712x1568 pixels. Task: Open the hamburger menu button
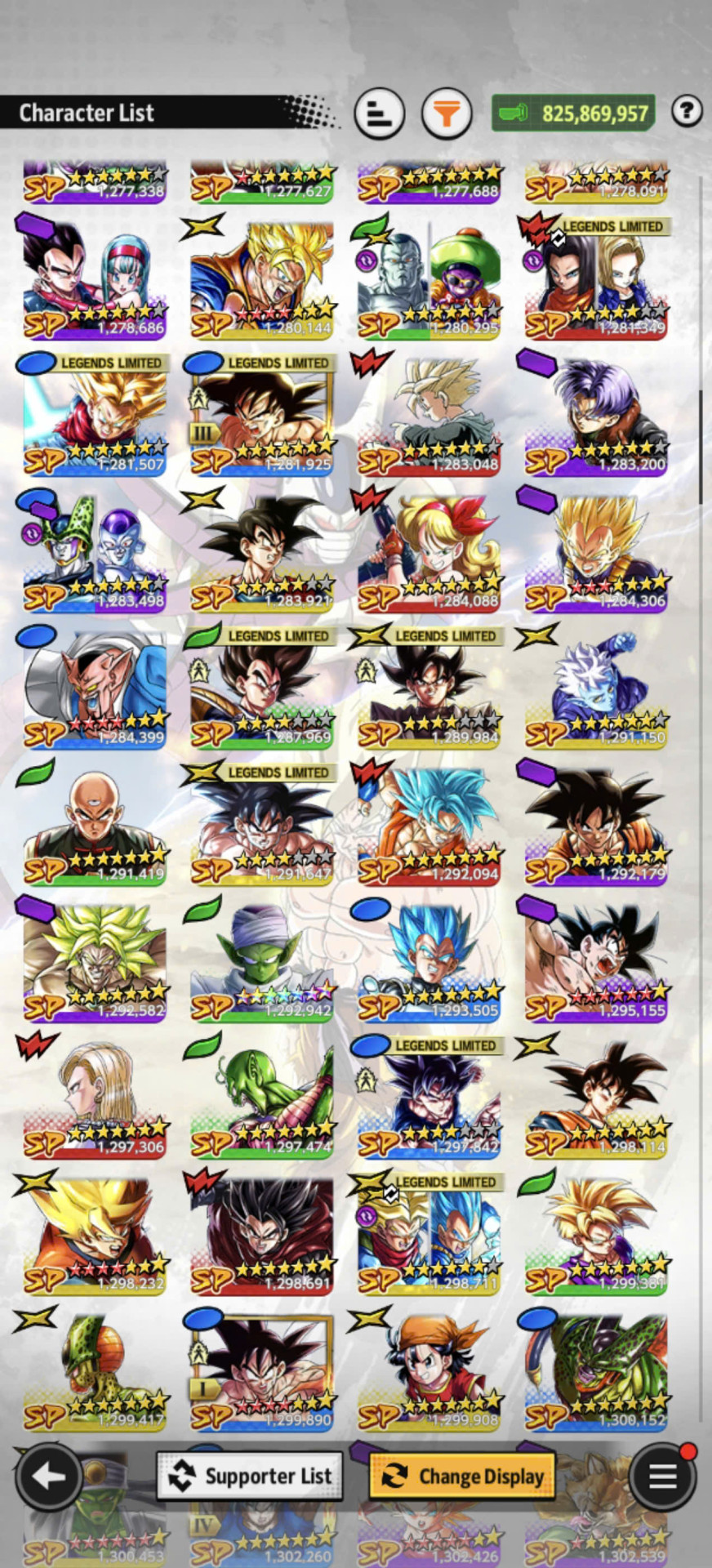662,1476
